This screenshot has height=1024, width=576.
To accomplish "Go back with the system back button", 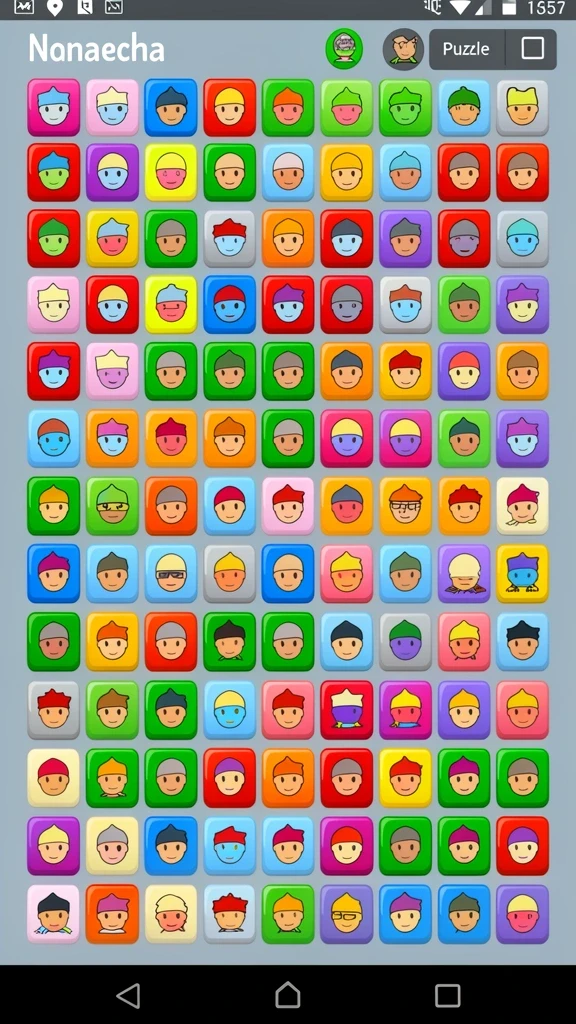I will pyautogui.click(x=128, y=995).
